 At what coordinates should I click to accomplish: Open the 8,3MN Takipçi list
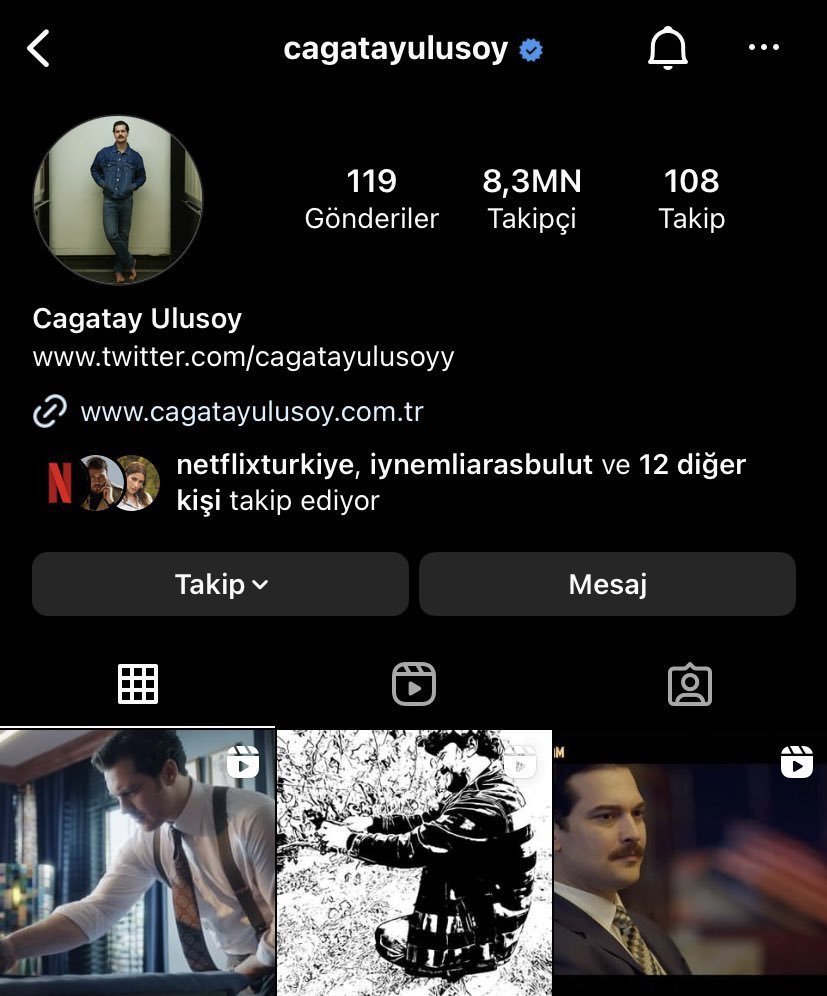point(531,198)
